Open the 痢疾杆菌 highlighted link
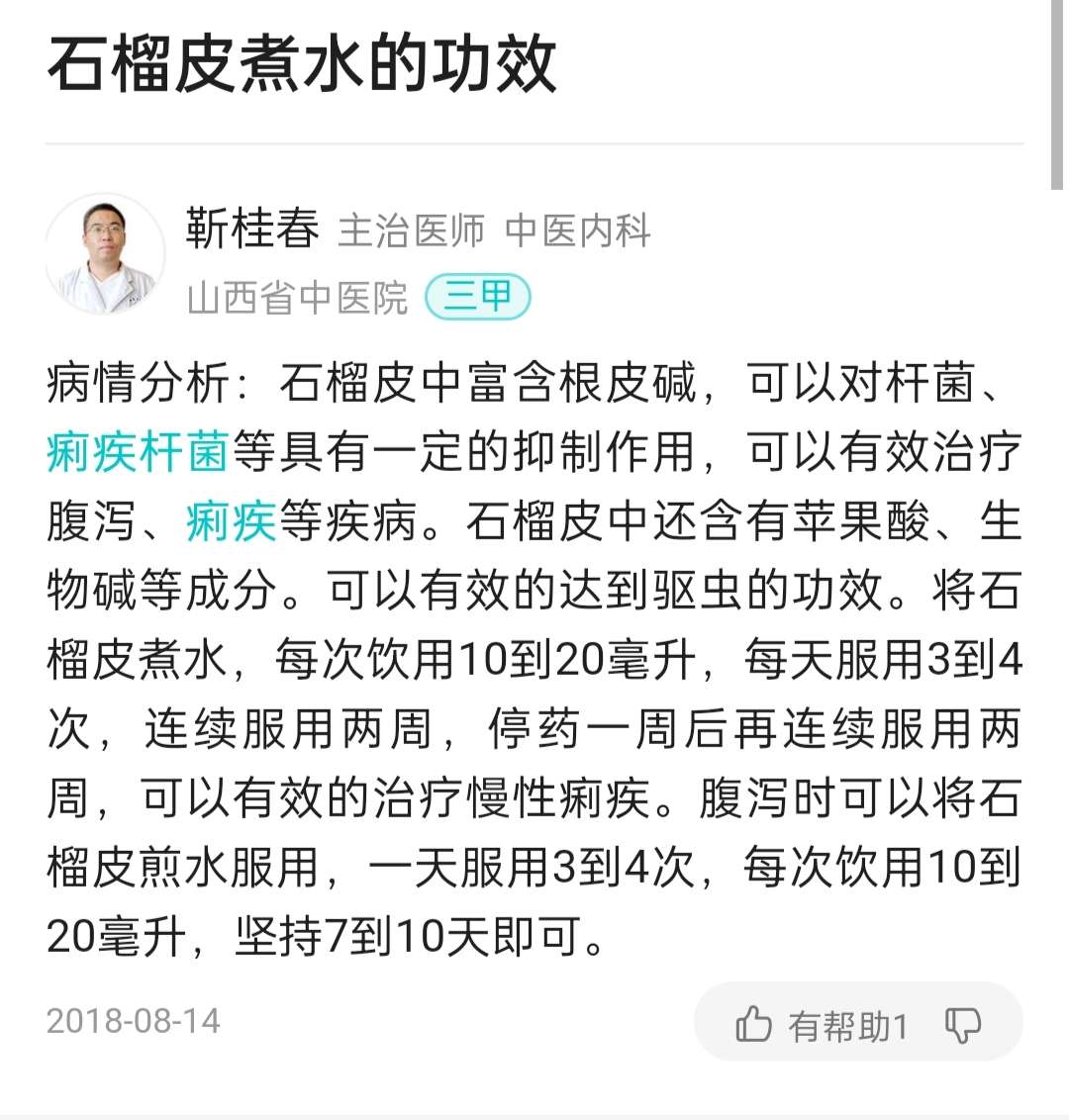 (x=138, y=452)
